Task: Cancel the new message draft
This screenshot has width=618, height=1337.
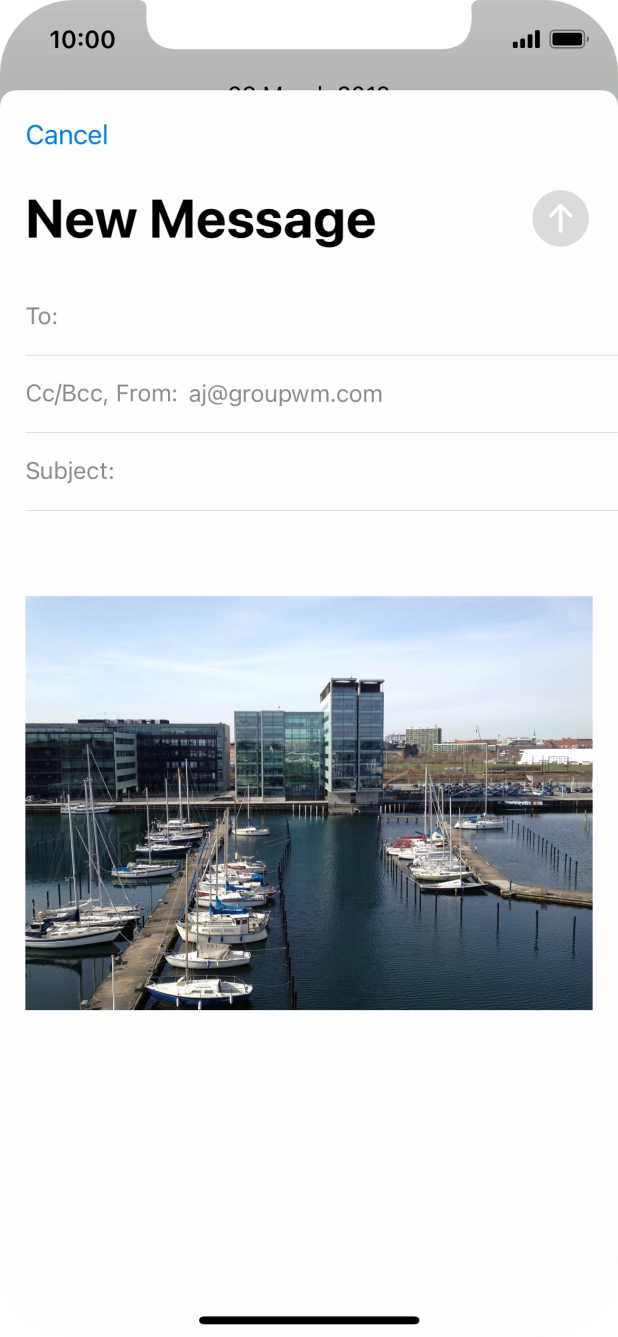Action: [x=67, y=135]
